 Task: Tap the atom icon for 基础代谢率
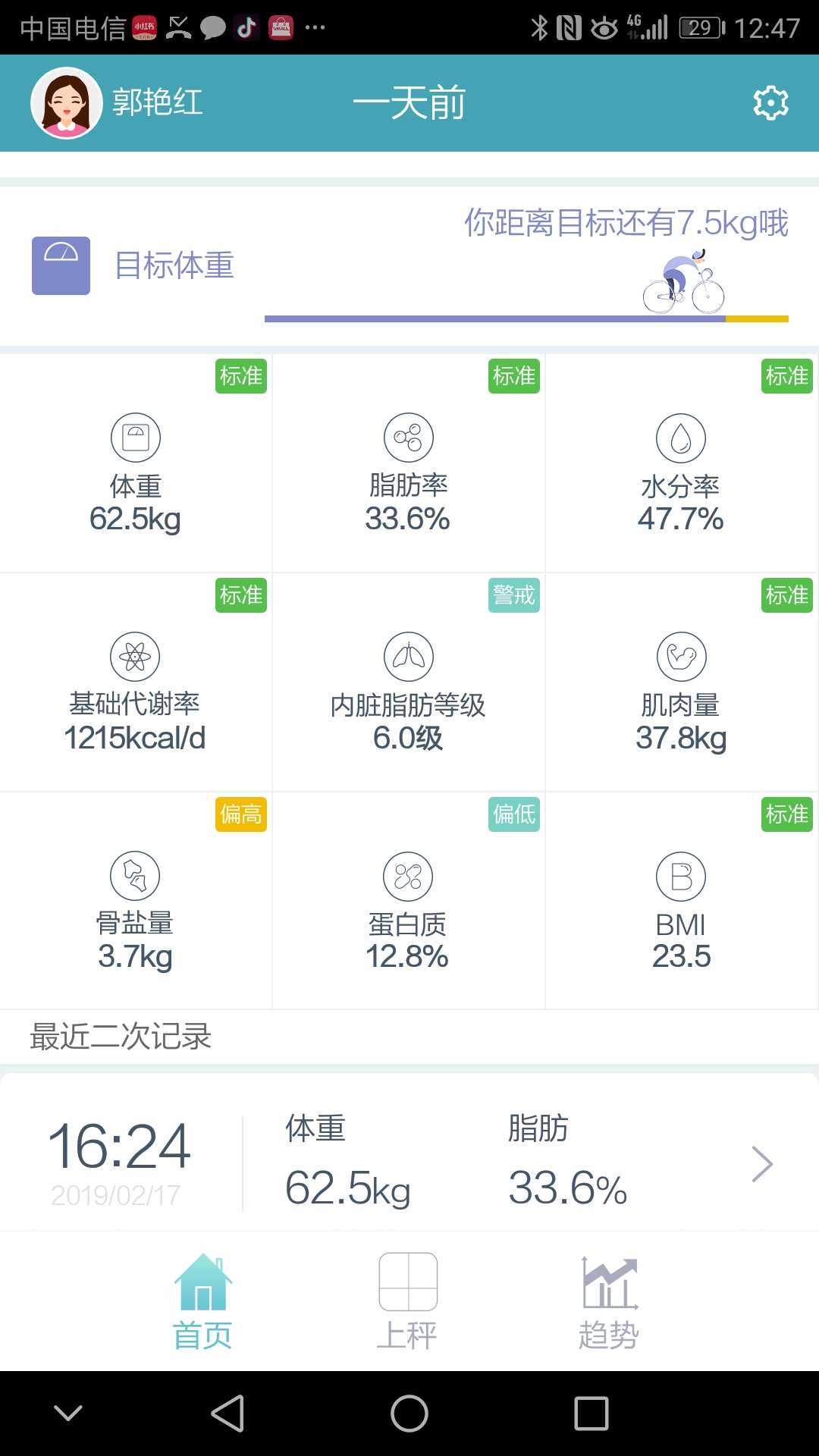pos(136,657)
